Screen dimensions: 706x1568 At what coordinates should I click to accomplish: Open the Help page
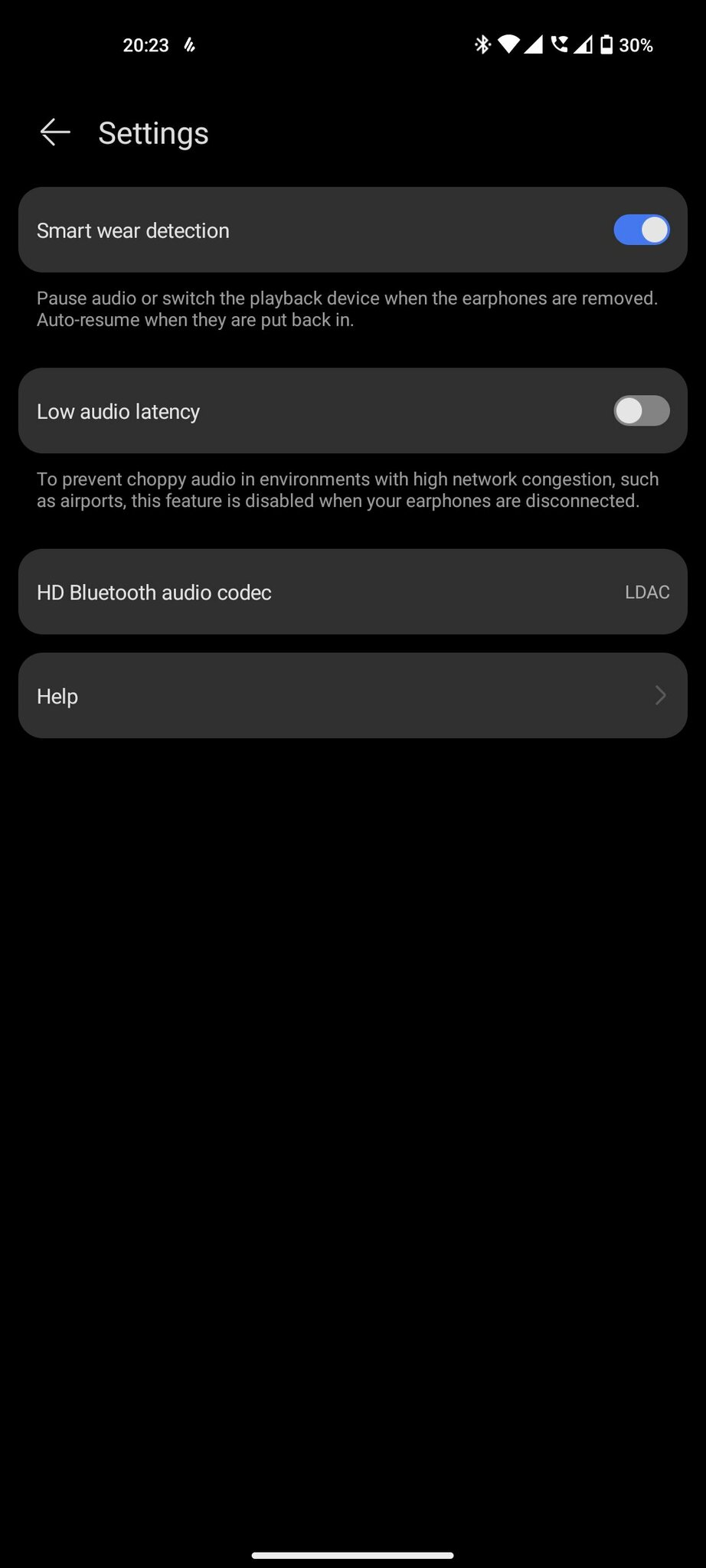(353, 696)
